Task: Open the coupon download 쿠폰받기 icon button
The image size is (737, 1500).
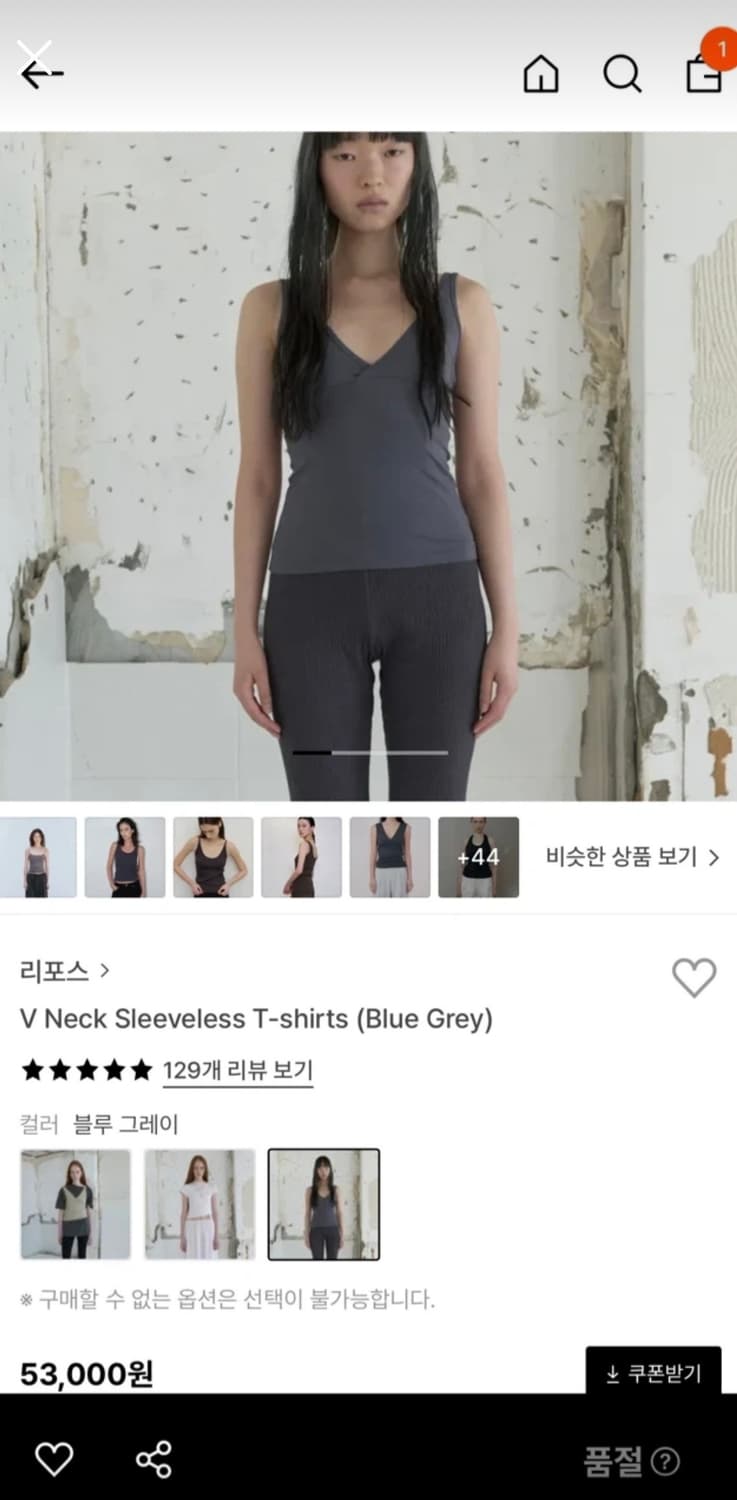Action: 652,1373
